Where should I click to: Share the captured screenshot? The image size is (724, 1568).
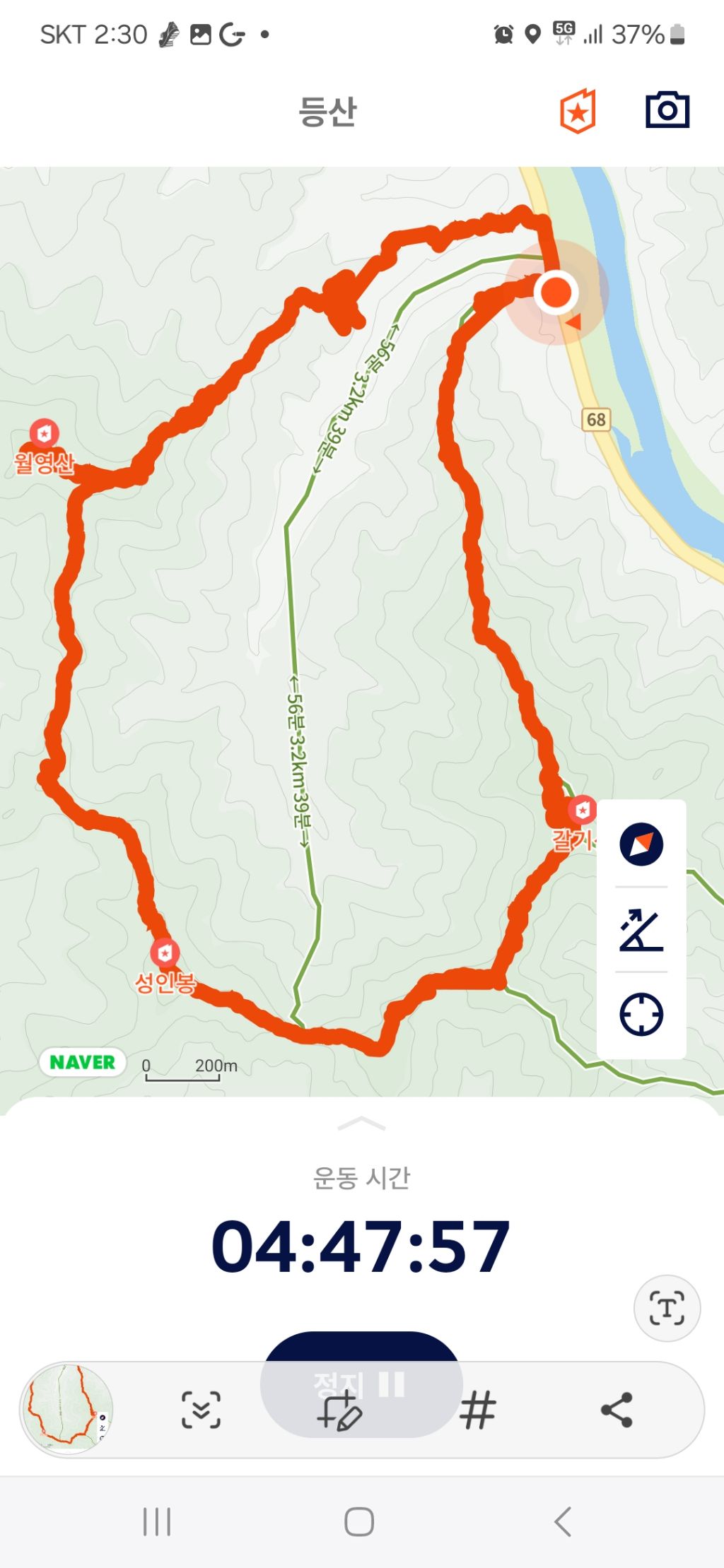(616, 1410)
